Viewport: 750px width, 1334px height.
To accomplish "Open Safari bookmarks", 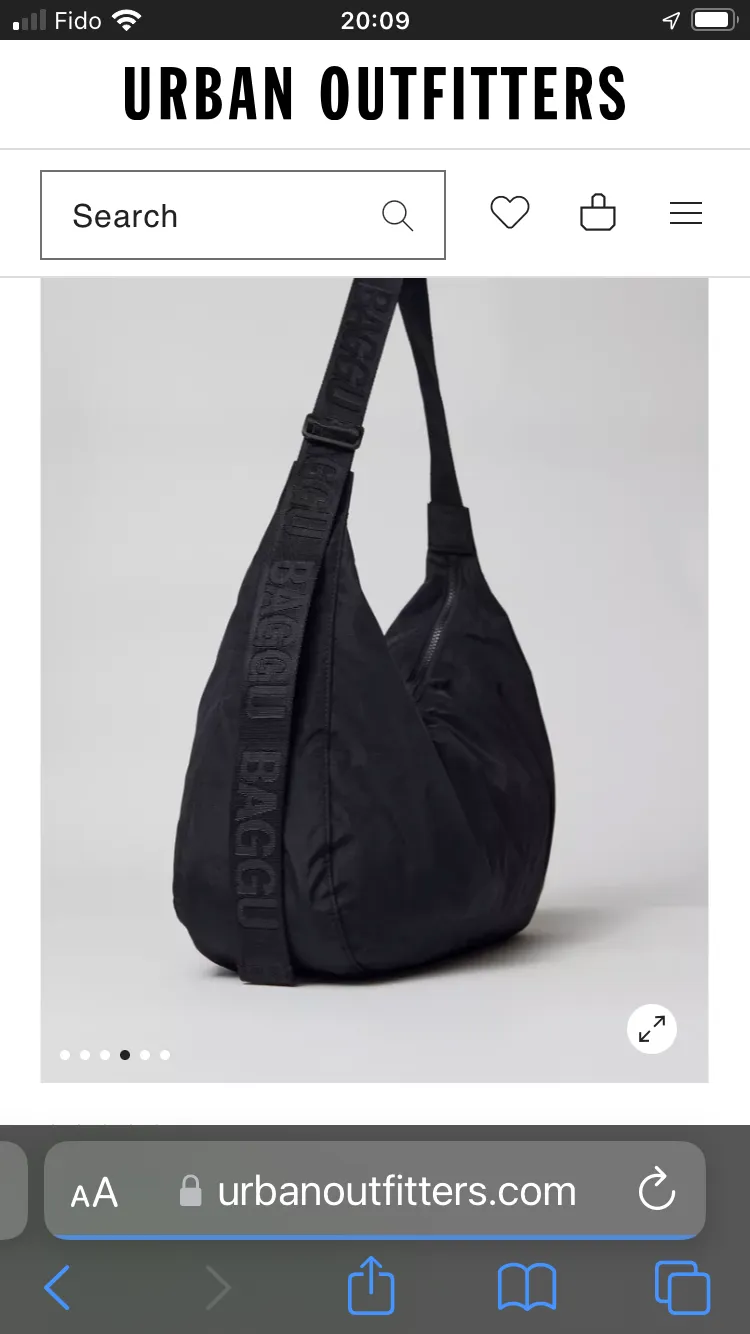I will [x=527, y=1288].
